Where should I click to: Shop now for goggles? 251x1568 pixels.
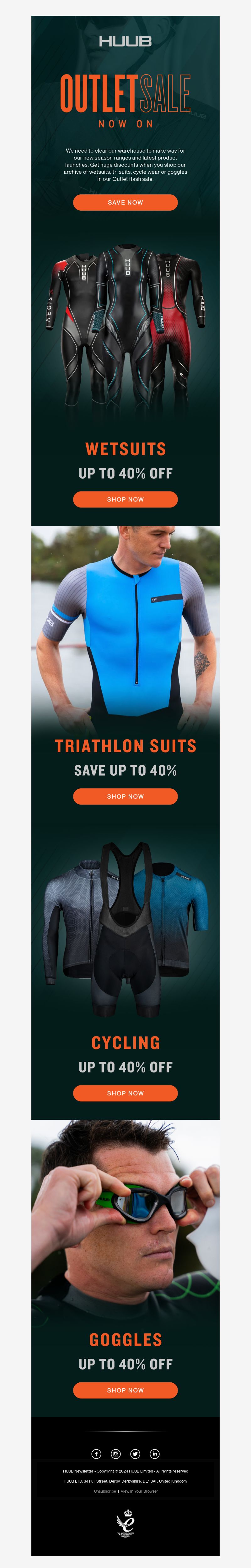pos(125,1390)
